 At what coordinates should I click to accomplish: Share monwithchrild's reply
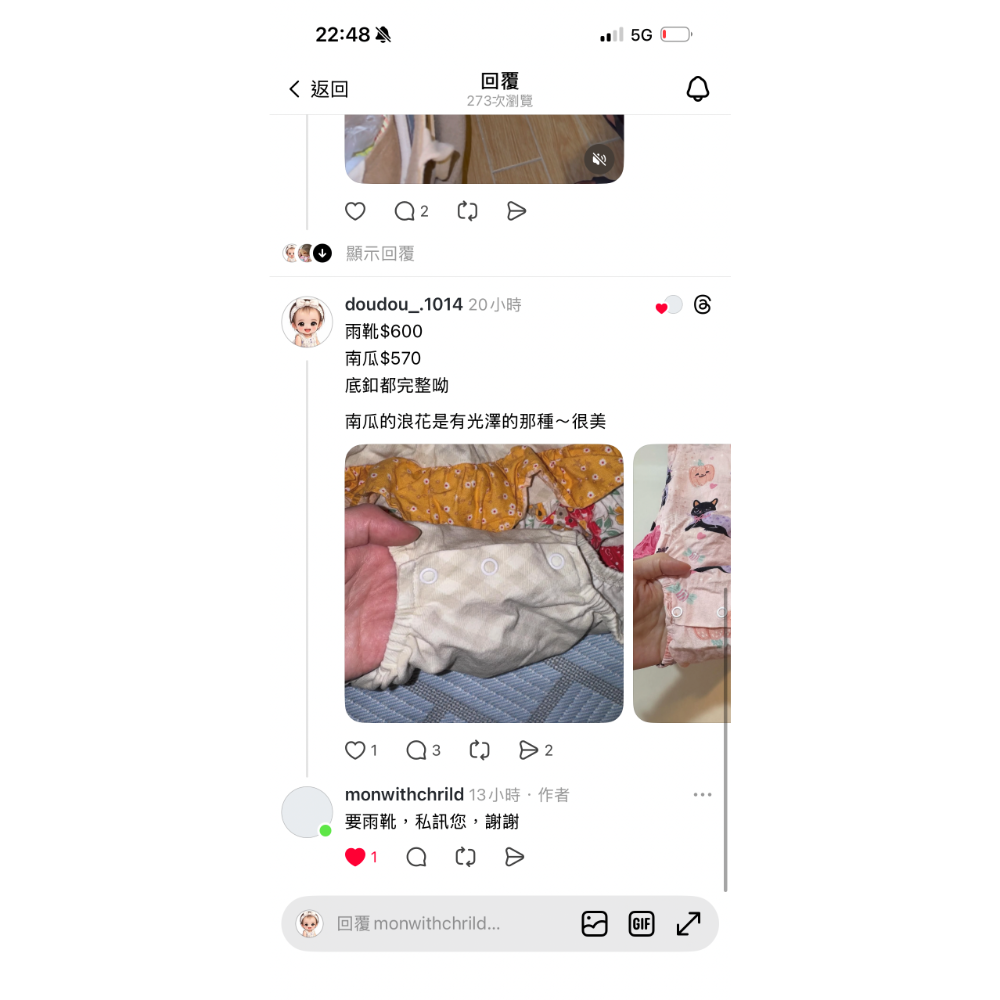click(x=515, y=857)
